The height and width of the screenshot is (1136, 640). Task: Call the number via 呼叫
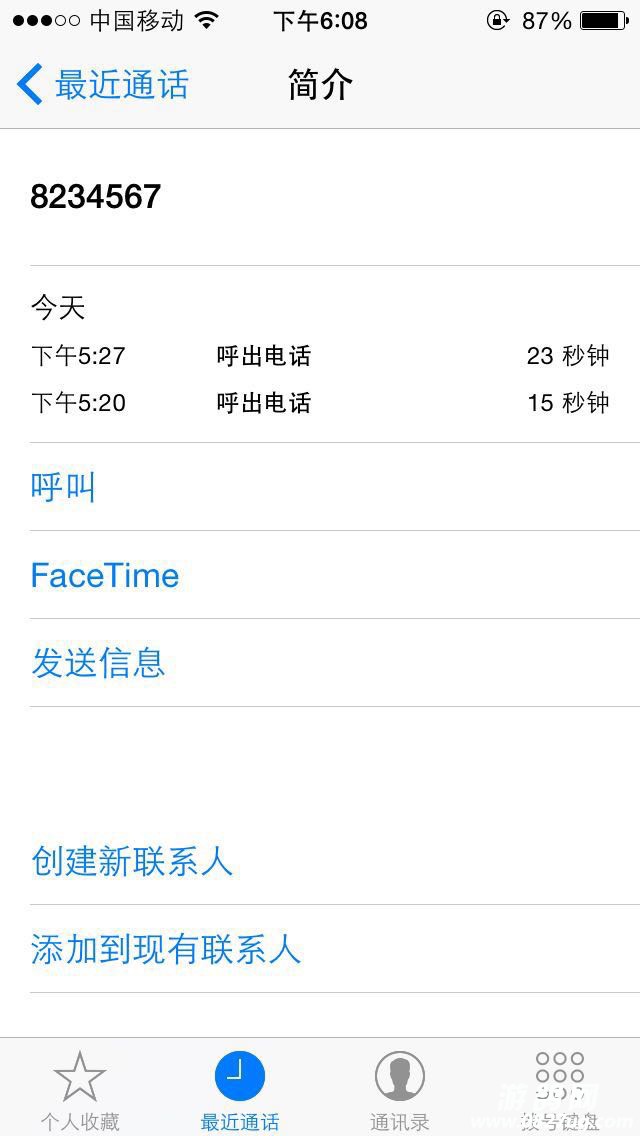(x=63, y=487)
